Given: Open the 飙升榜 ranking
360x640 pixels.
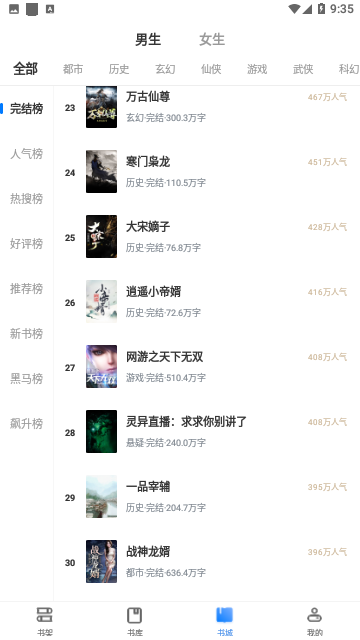Looking at the screenshot, I should click(27, 424).
